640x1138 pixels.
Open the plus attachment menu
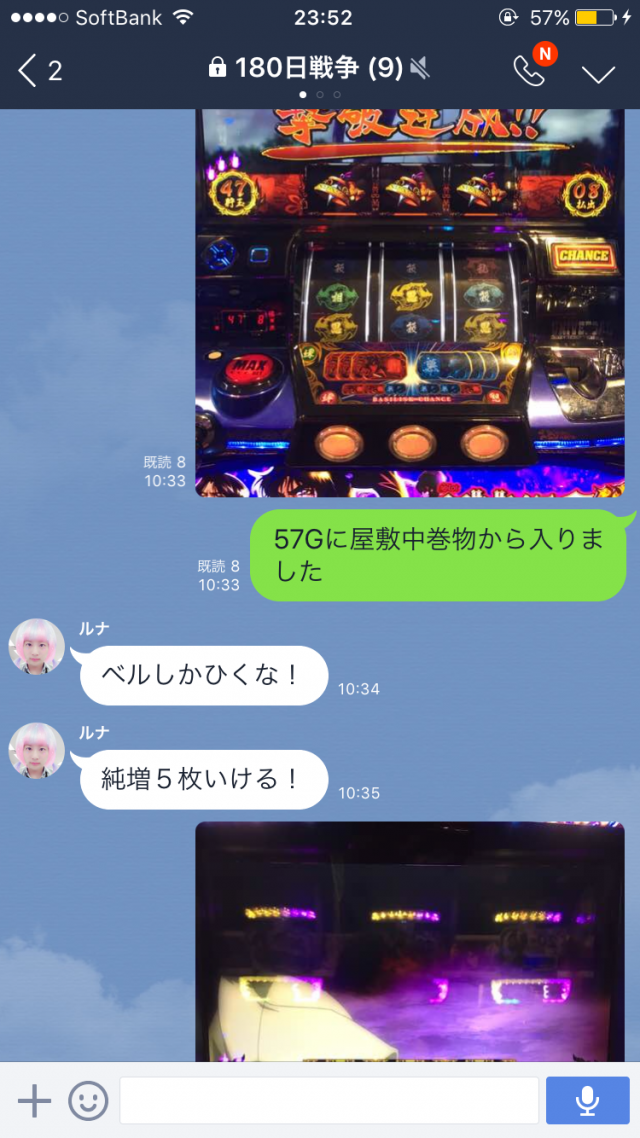(x=34, y=1101)
